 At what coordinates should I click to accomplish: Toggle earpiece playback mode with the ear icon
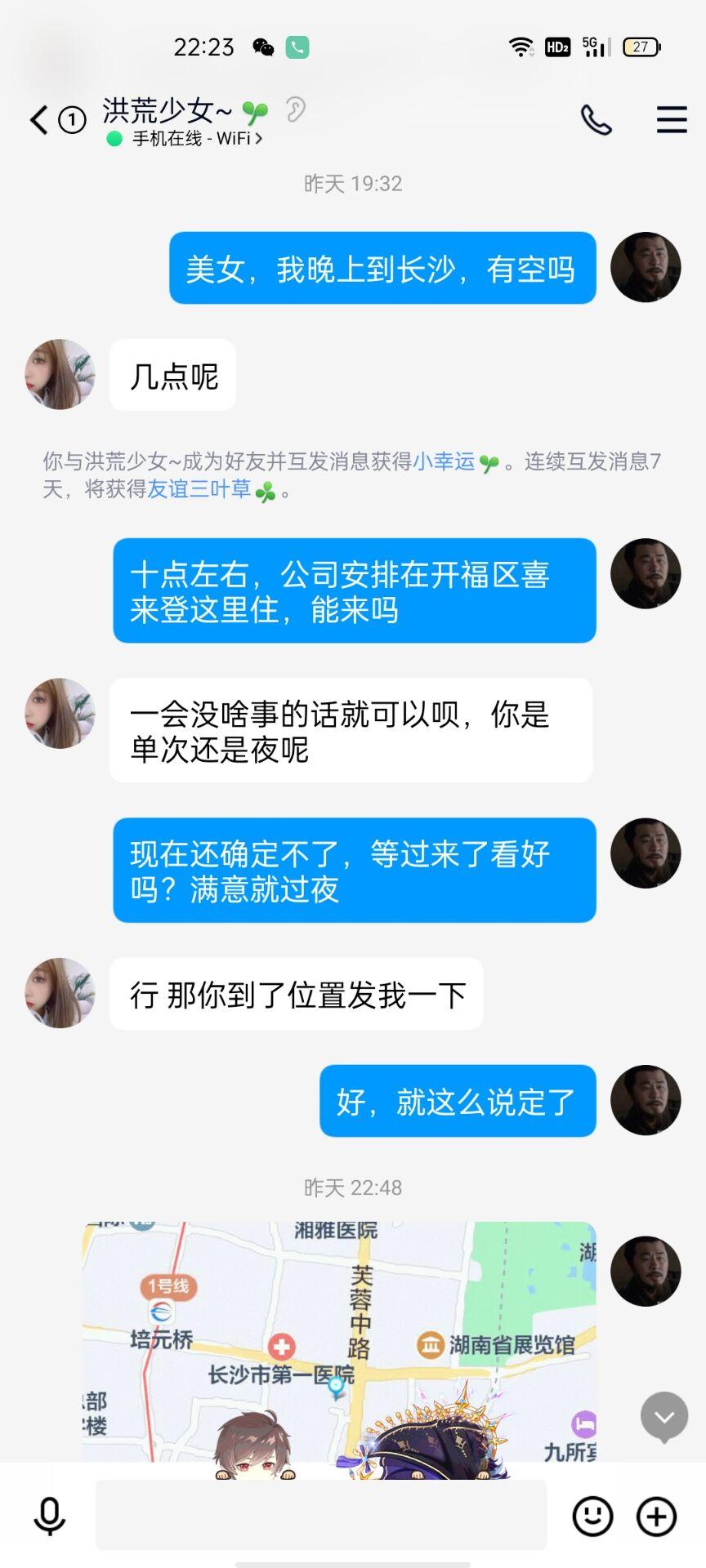click(x=297, y=109)
